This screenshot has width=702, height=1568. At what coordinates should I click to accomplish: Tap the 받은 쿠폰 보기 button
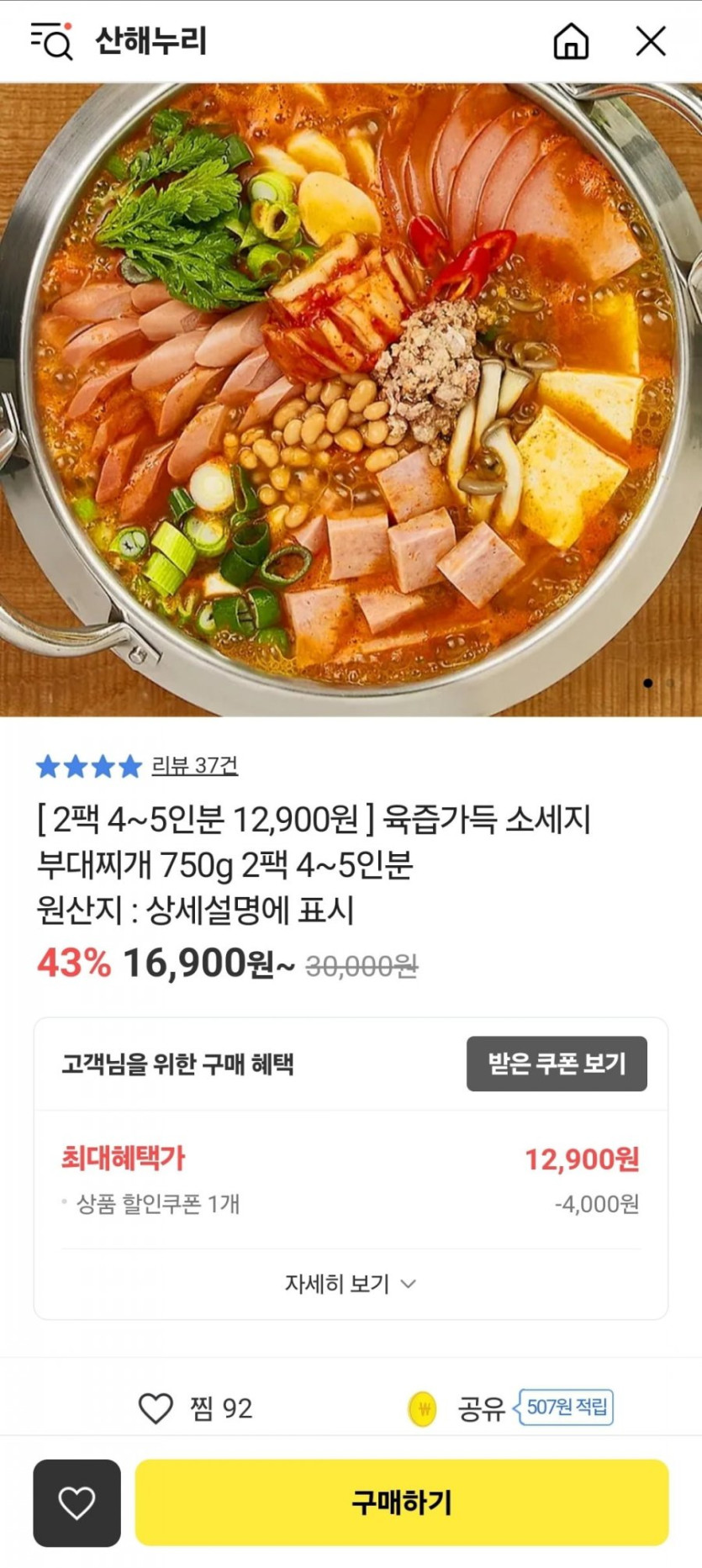click(x=557, y=1064)
